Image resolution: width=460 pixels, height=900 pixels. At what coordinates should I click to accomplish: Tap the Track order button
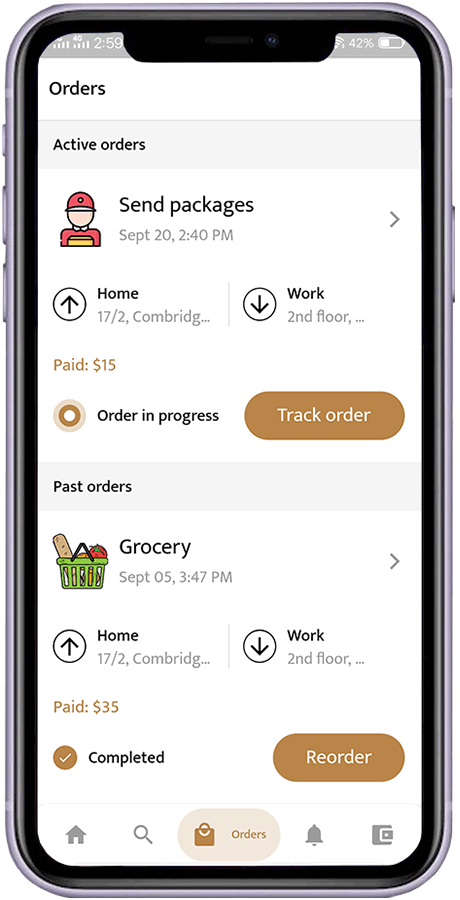click(x=324, y=416)
